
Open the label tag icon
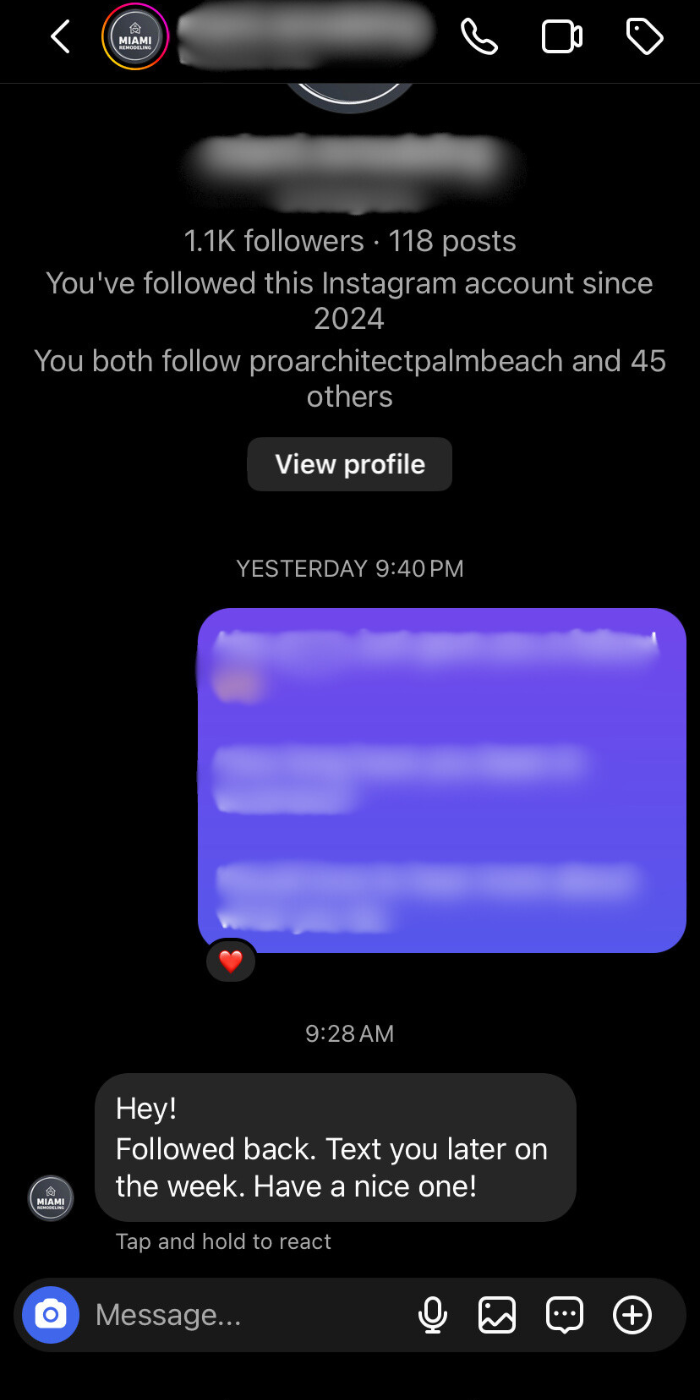tap(644, 37)
